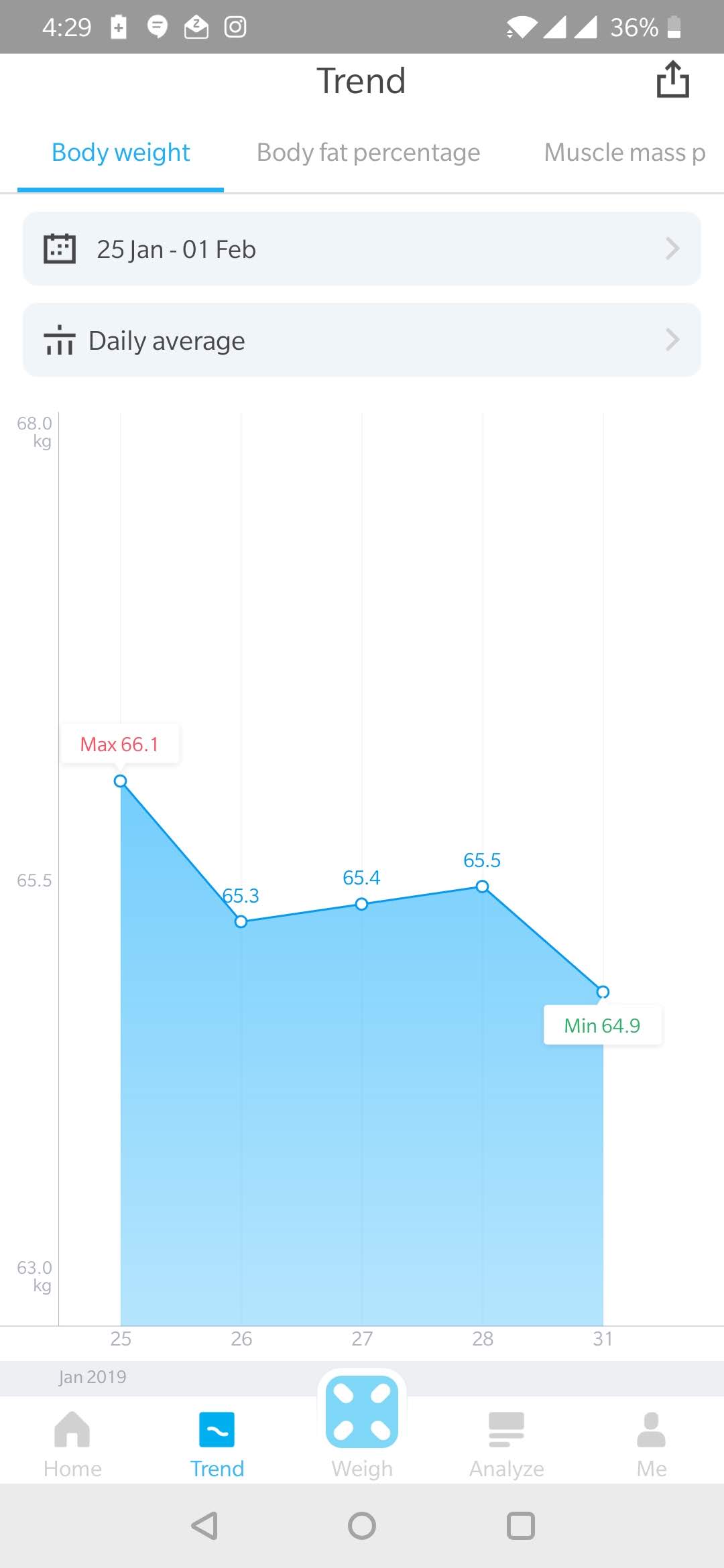The height and width of the screenshot is (1568, 724).
Task: Select the Max 66.1 data point
Action: [x=120, y=781]
